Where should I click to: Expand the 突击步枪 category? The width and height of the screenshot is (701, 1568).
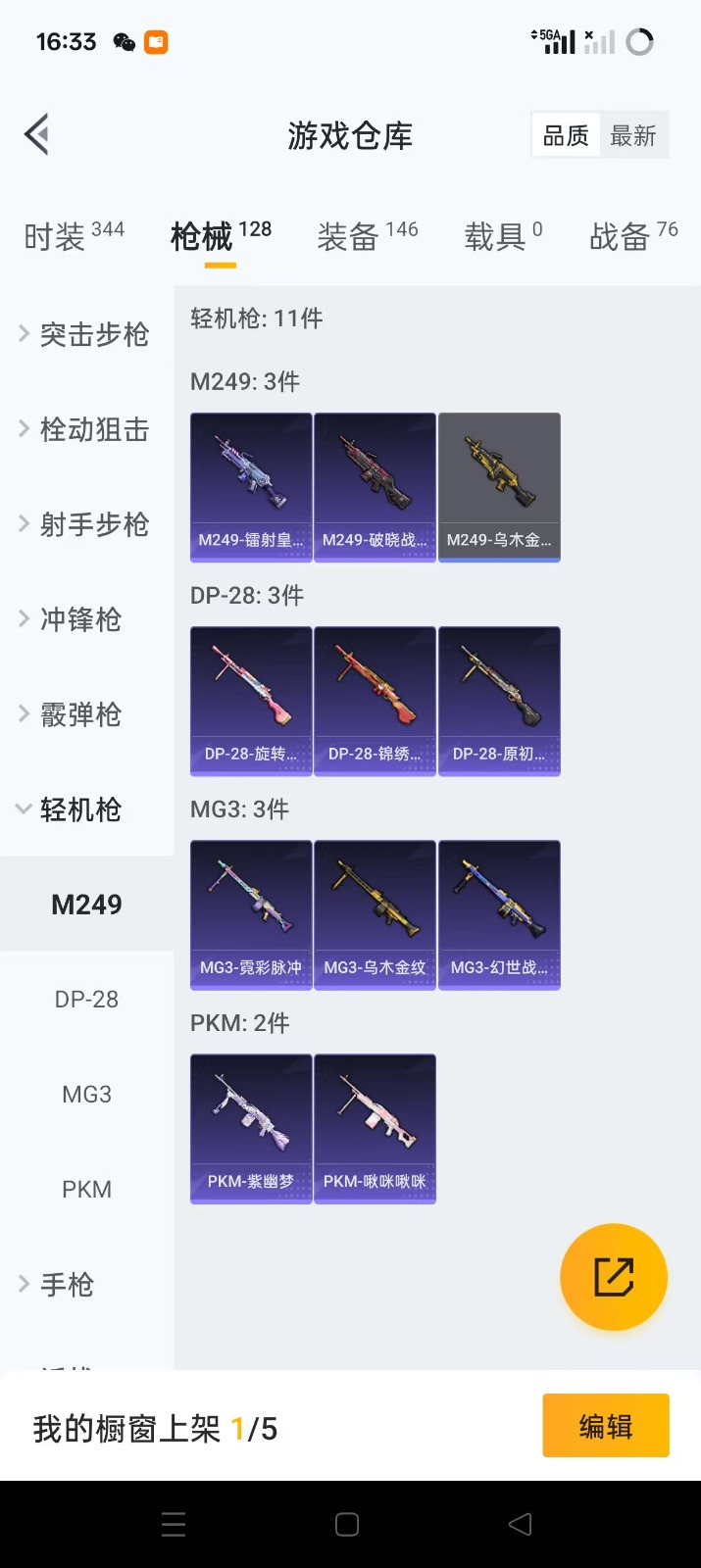coord(86,335)
